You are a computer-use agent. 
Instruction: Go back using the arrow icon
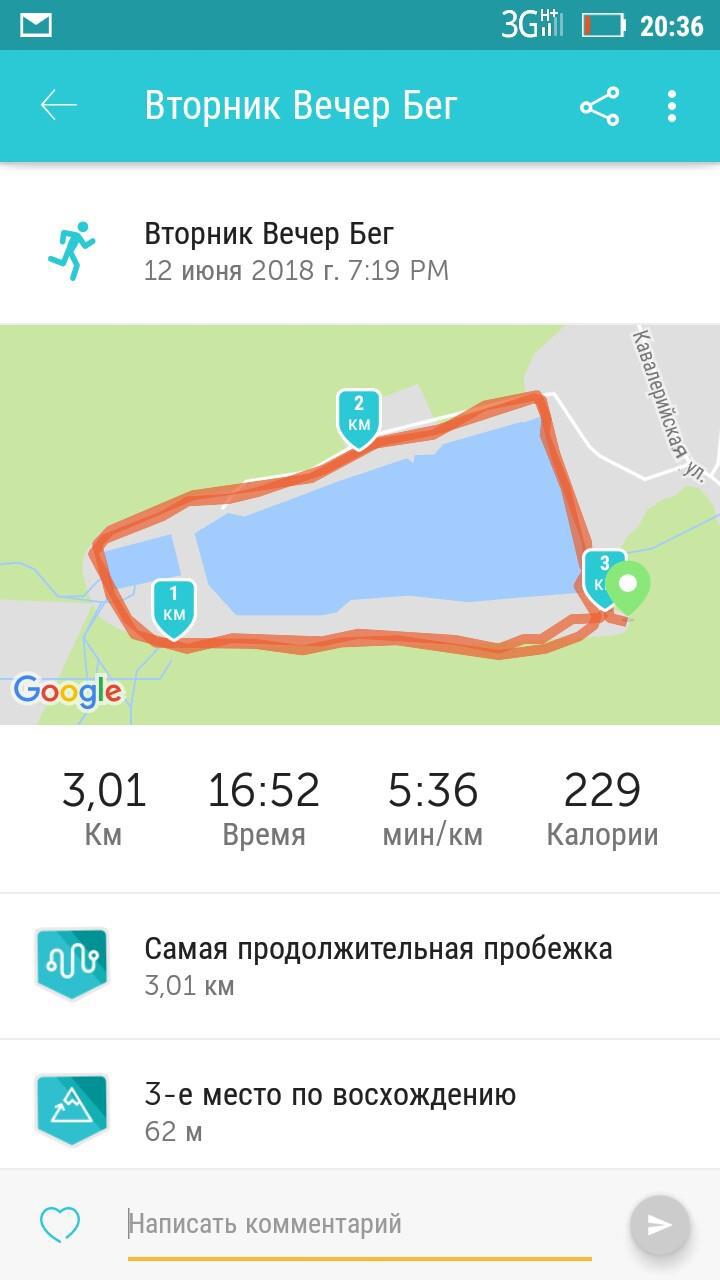(x=58, y=106)
